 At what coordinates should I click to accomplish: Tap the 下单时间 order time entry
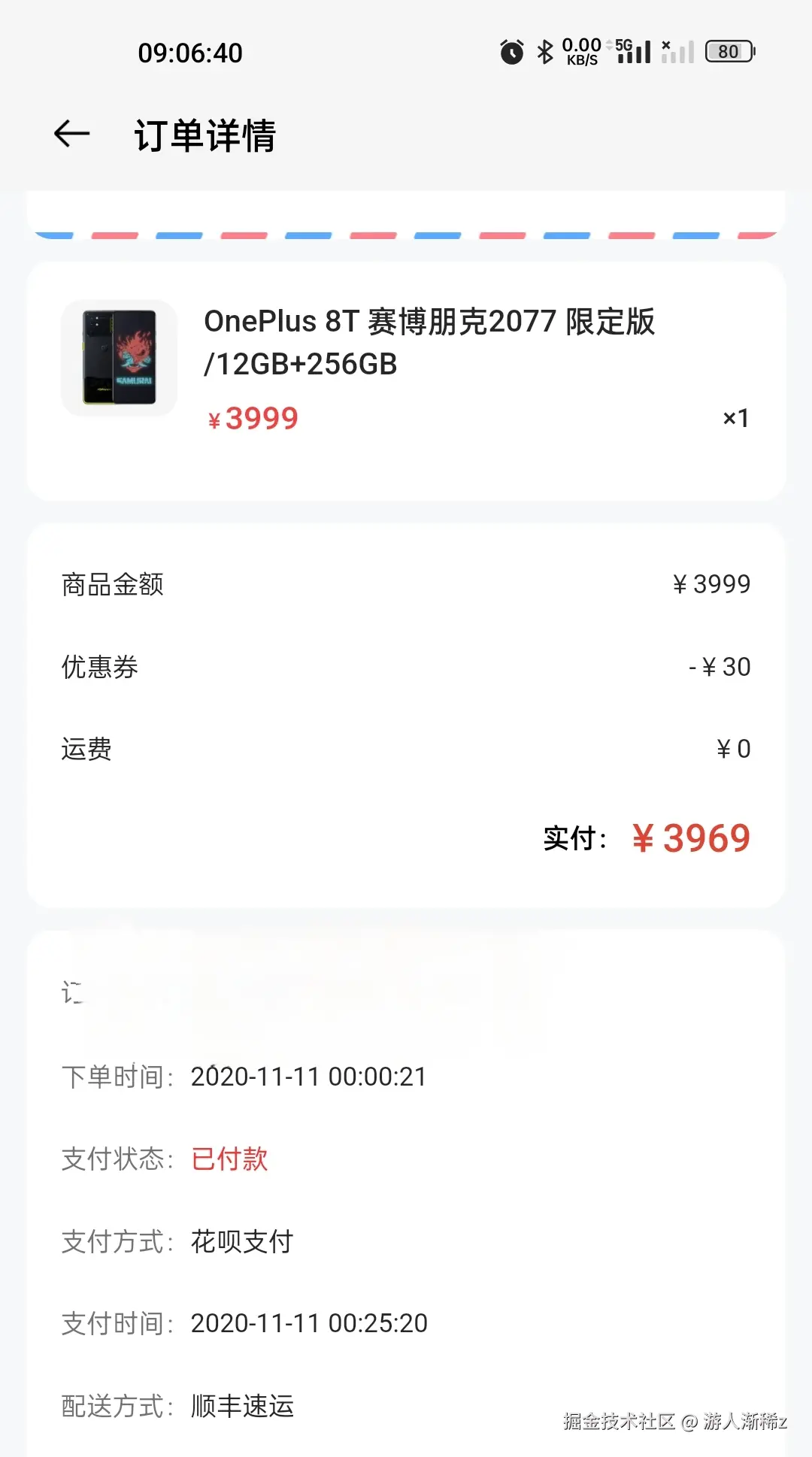pyautogui.click(x=244, y=1076)
